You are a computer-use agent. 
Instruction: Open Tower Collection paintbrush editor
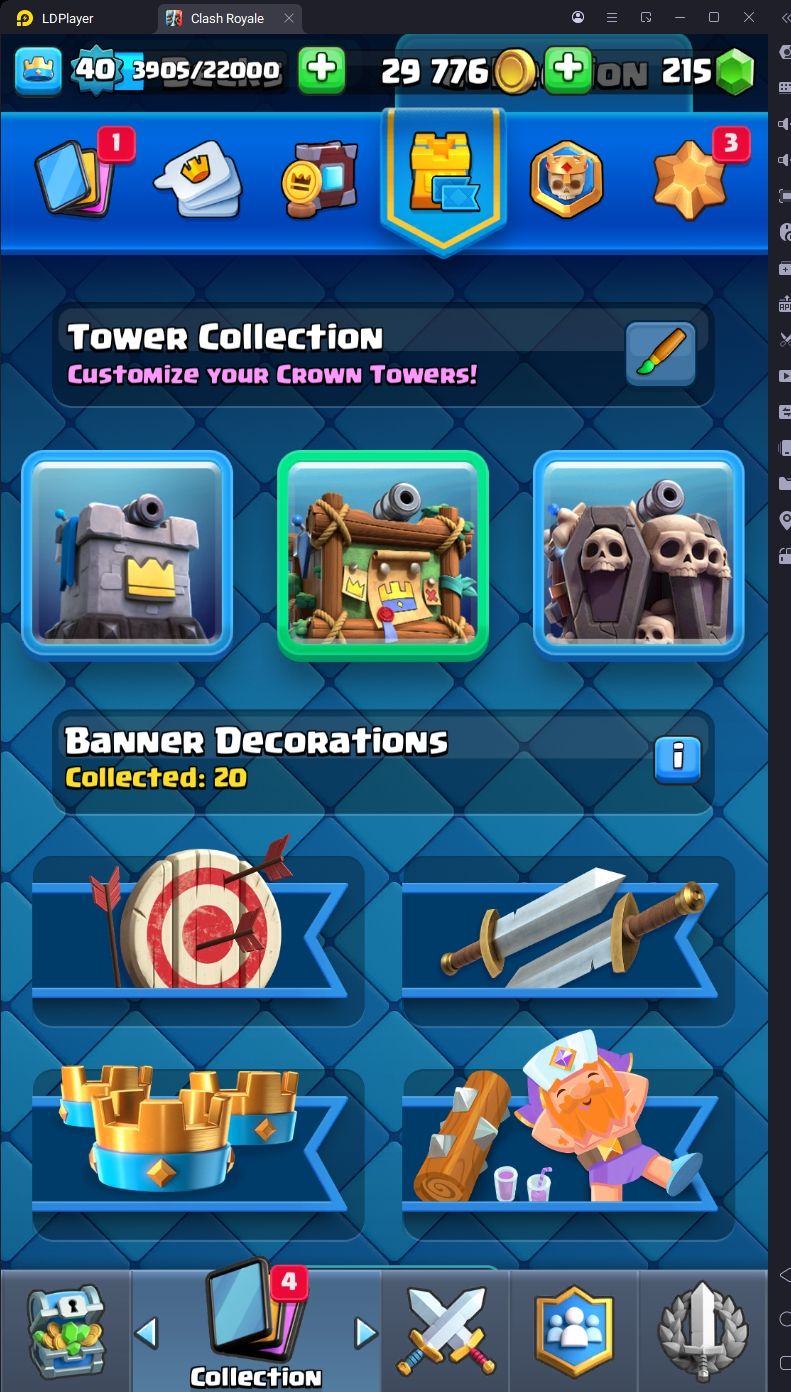pos(661,354)
